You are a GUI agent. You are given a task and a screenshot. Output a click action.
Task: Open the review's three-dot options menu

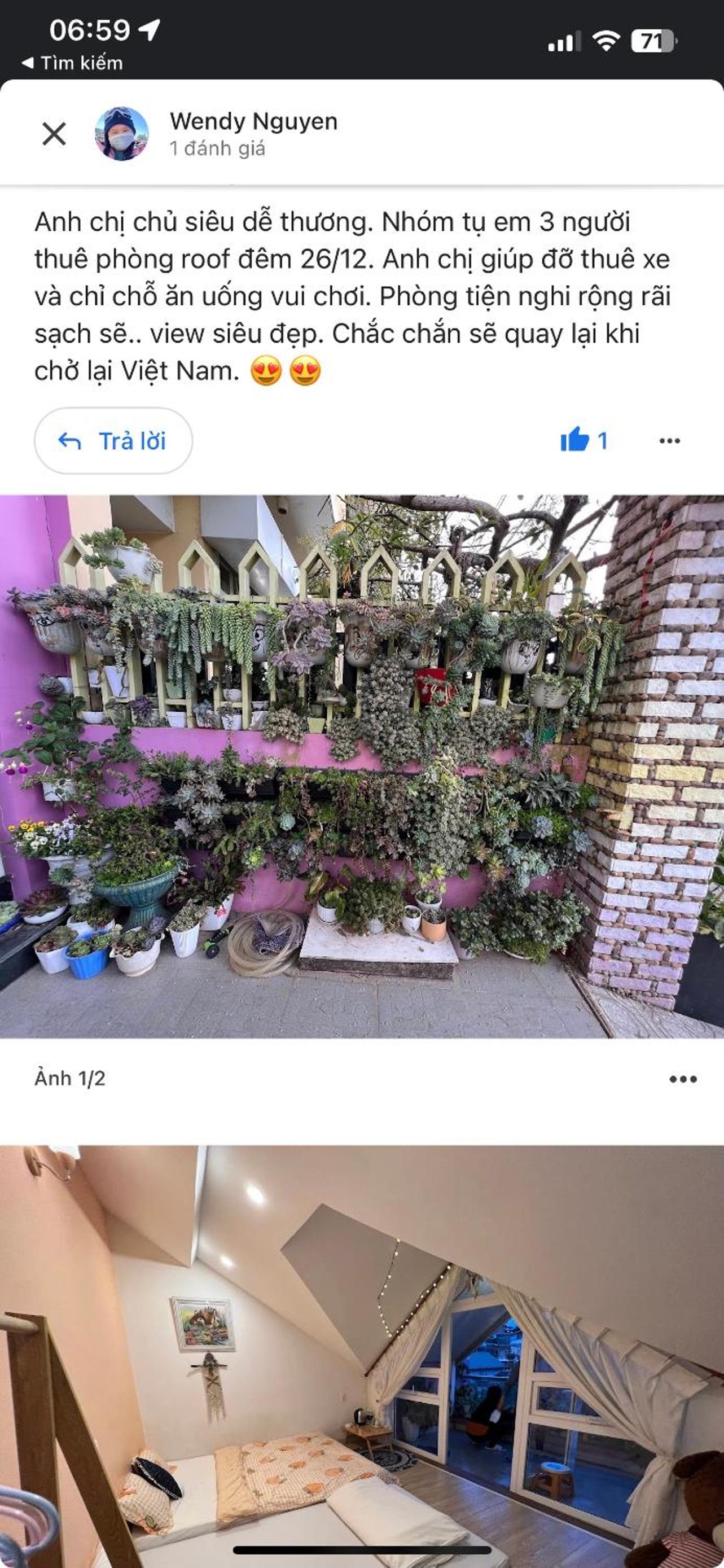click(669, 441)
